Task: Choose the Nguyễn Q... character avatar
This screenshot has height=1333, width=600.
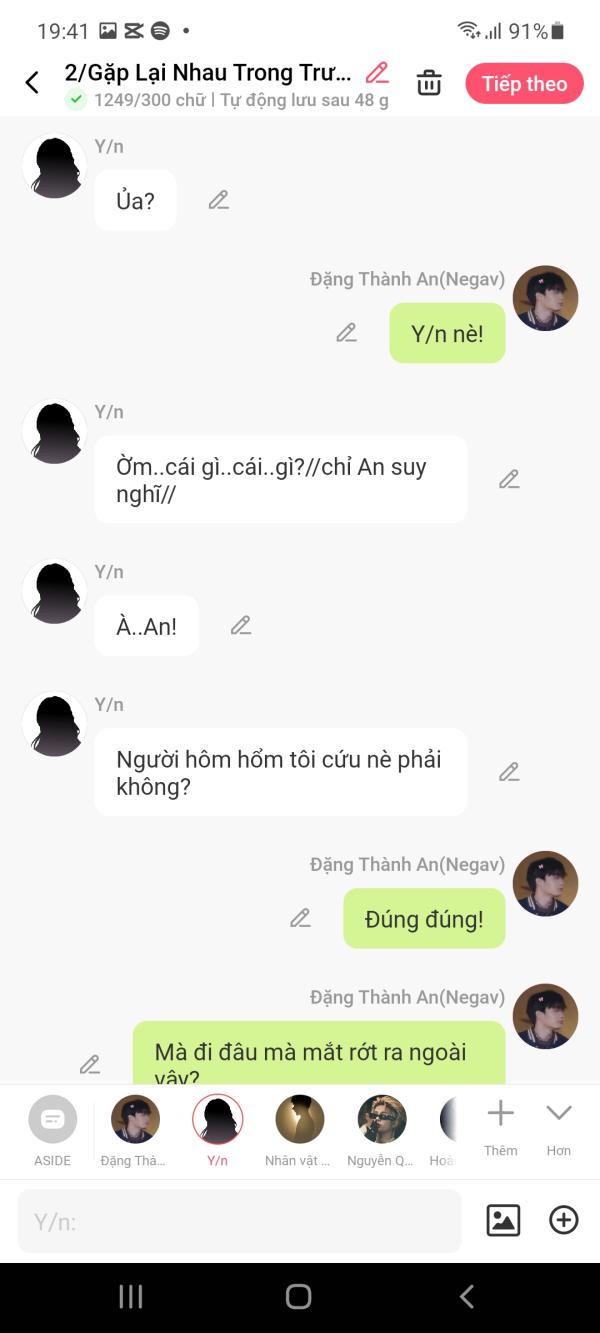Action: (x=381, y=1131)
